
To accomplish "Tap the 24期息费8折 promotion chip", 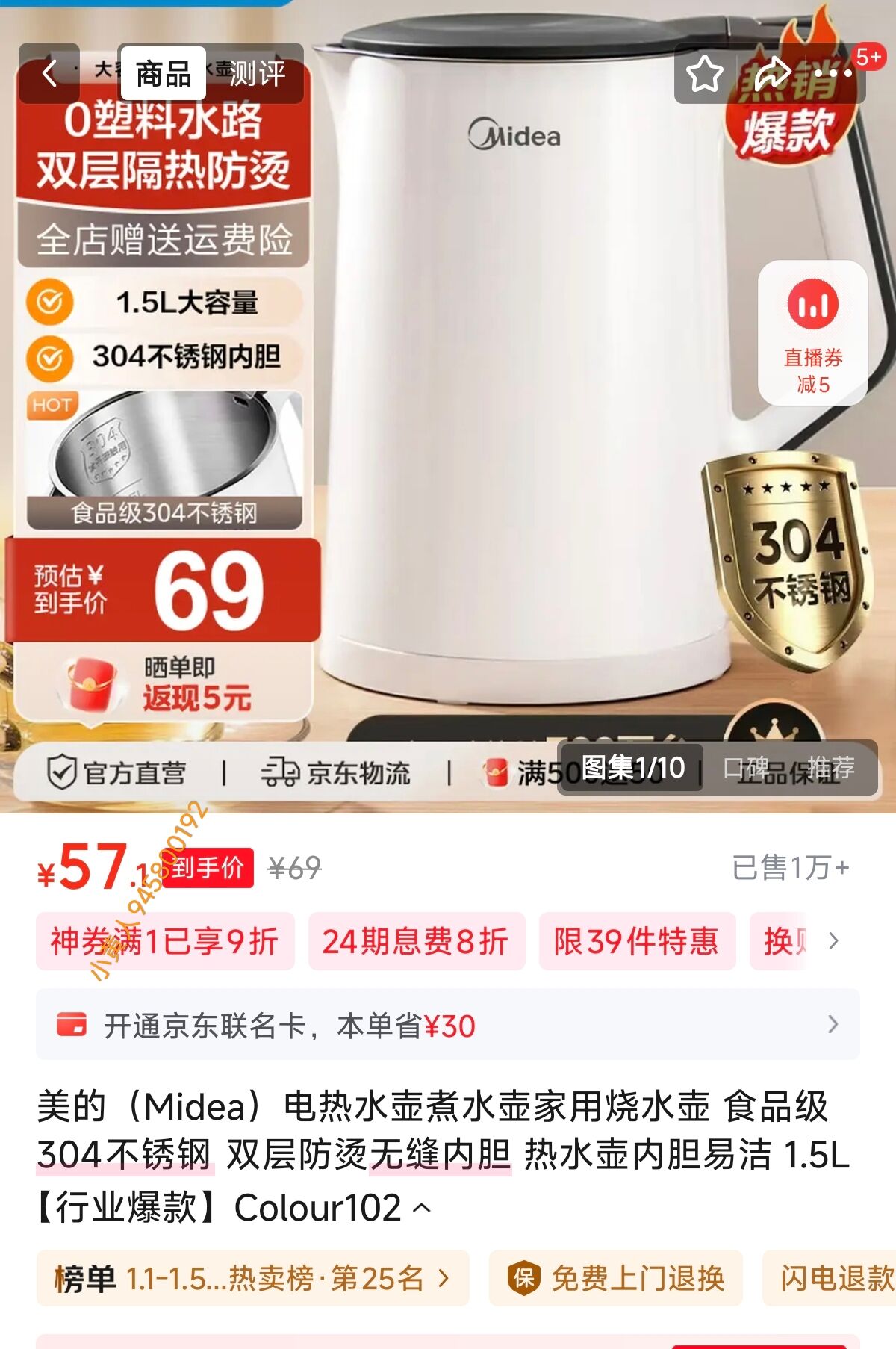I will (x=416, y=941).
